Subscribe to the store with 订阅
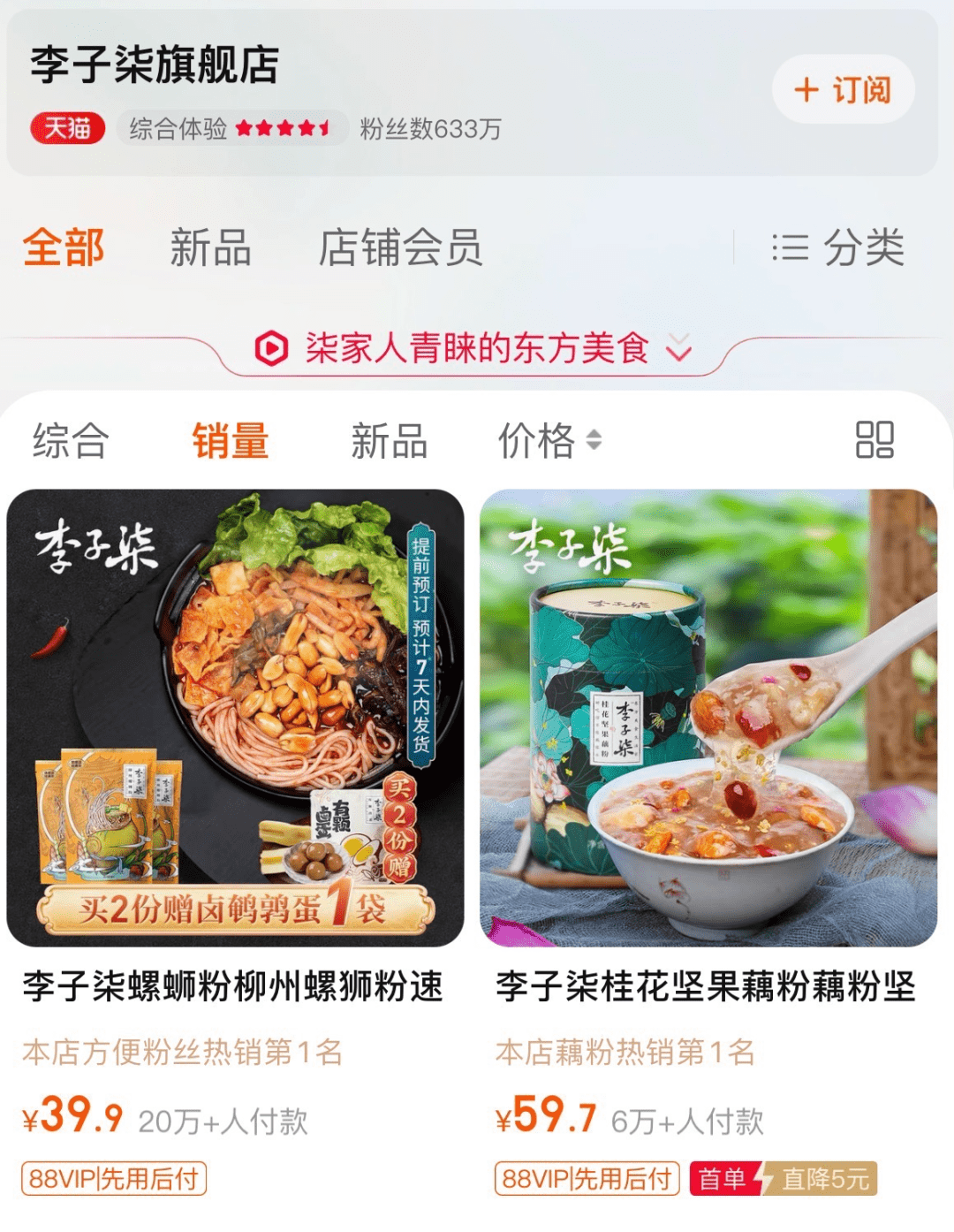954x1232 pixels. [843, 89]
